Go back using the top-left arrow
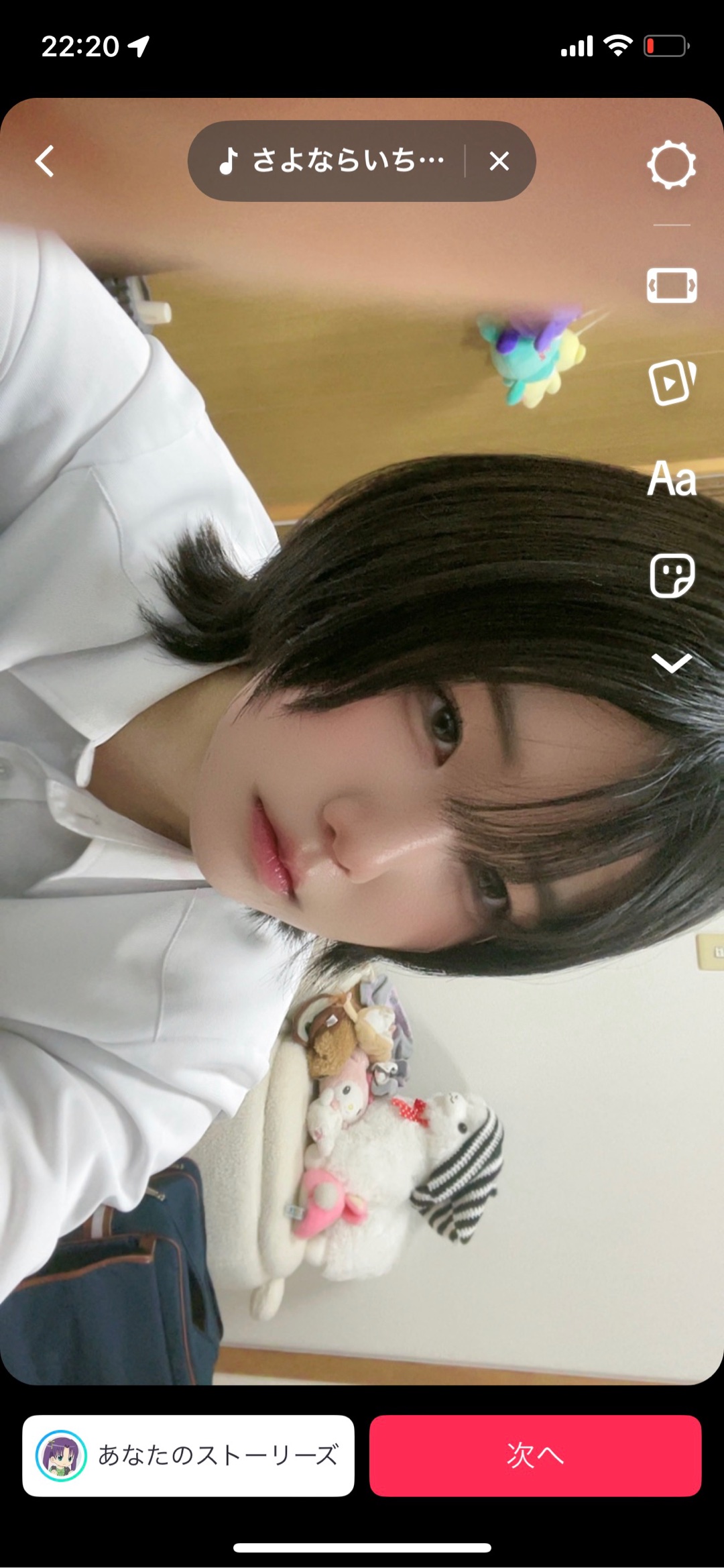This screenshot has width=724, height=1568. 45,162
